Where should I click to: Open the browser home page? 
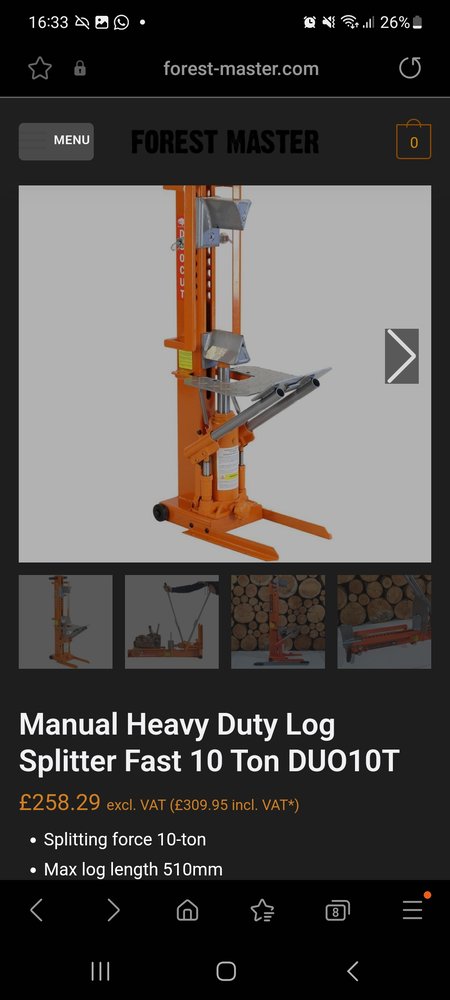click(187, 910)
